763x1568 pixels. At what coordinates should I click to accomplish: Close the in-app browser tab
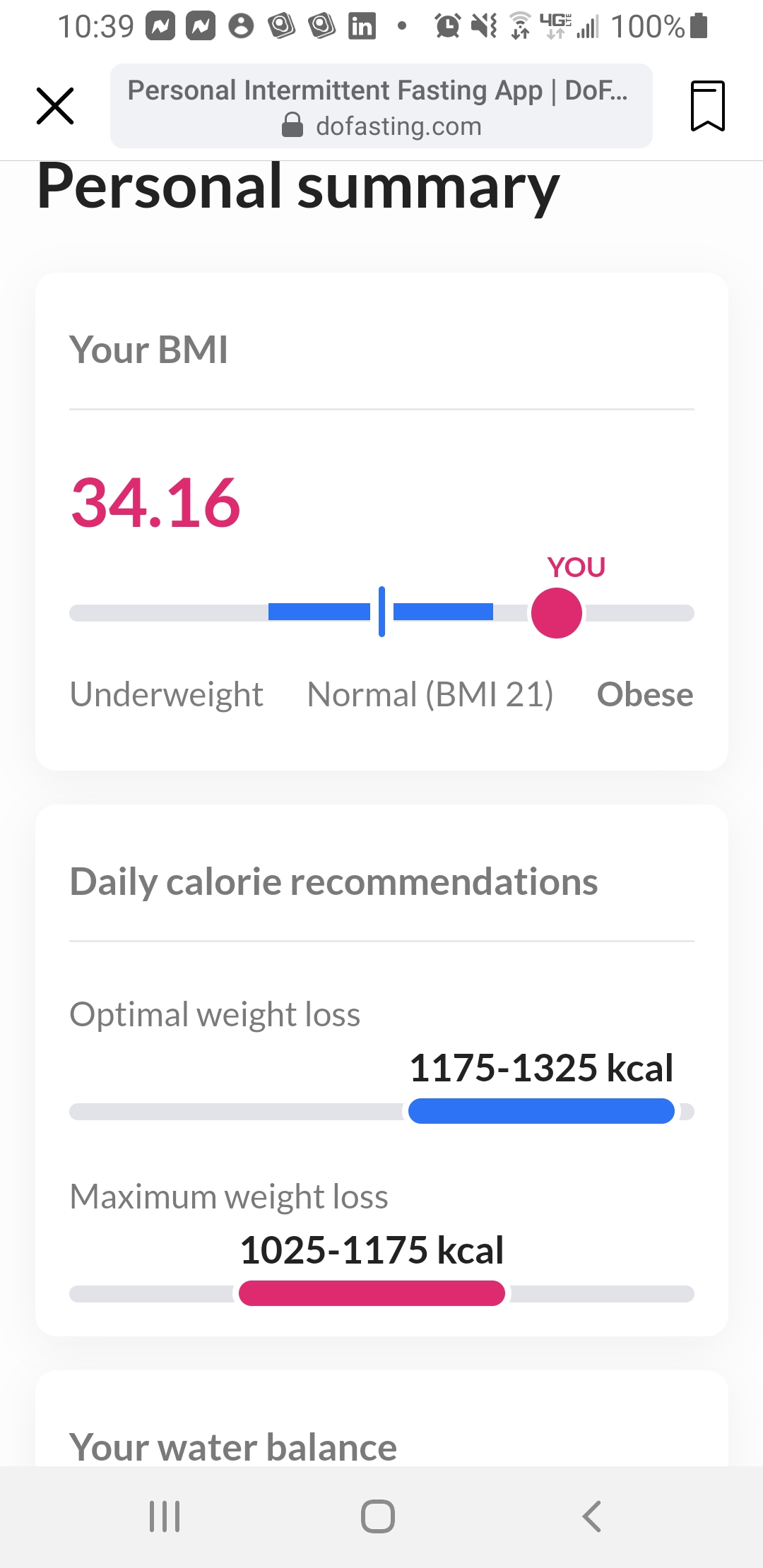pyautogui.click(x=55, y=106)
